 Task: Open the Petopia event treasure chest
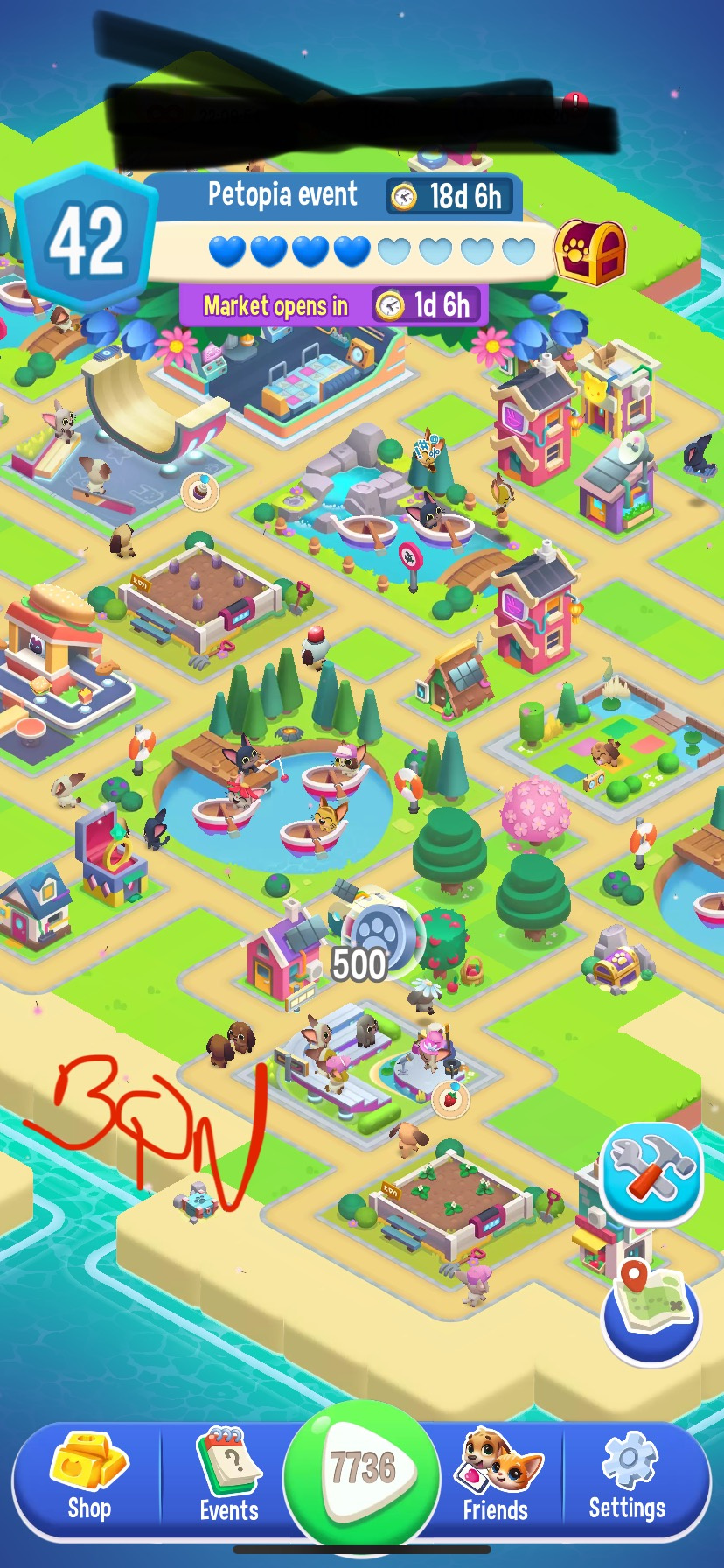pyautogui.click(x=592, y=253)
